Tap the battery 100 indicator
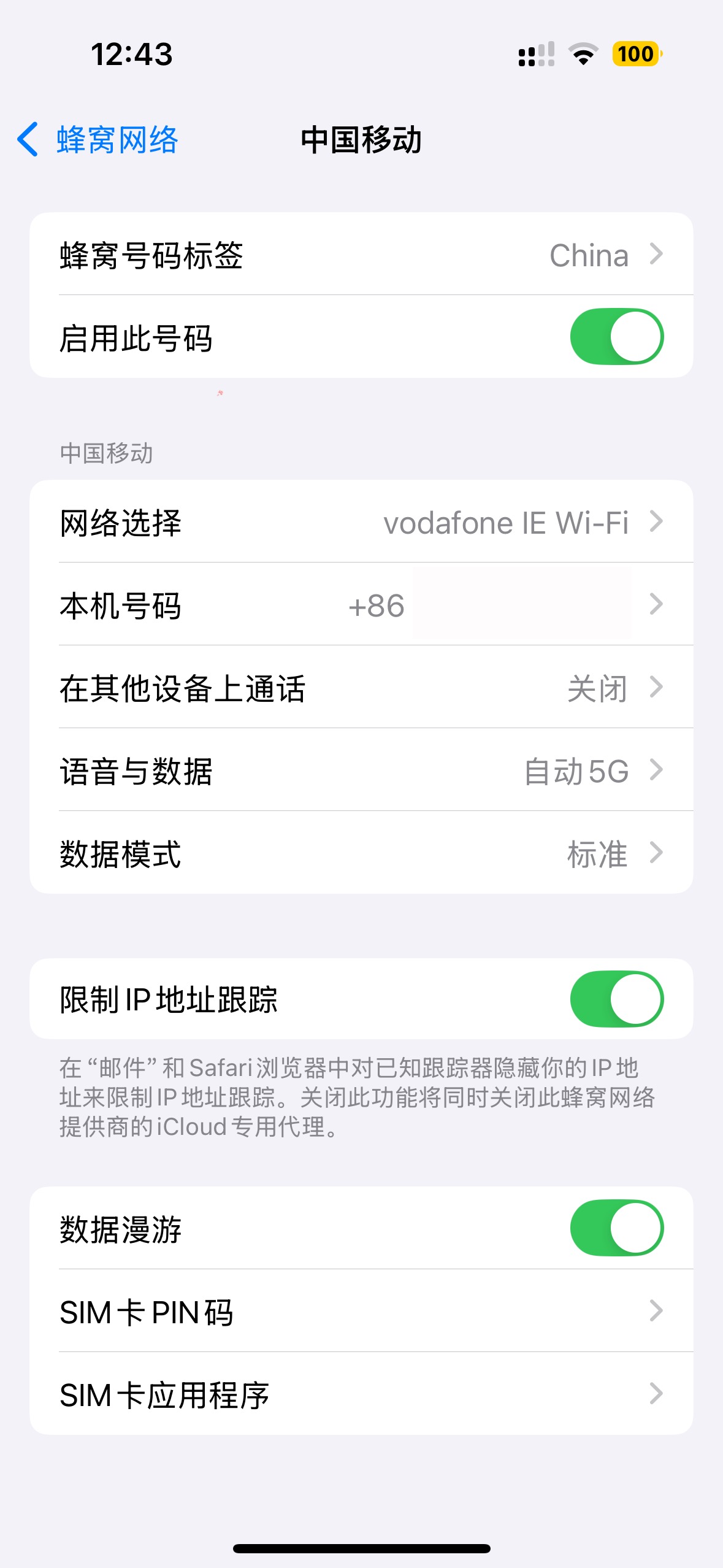 coord(636,54)
